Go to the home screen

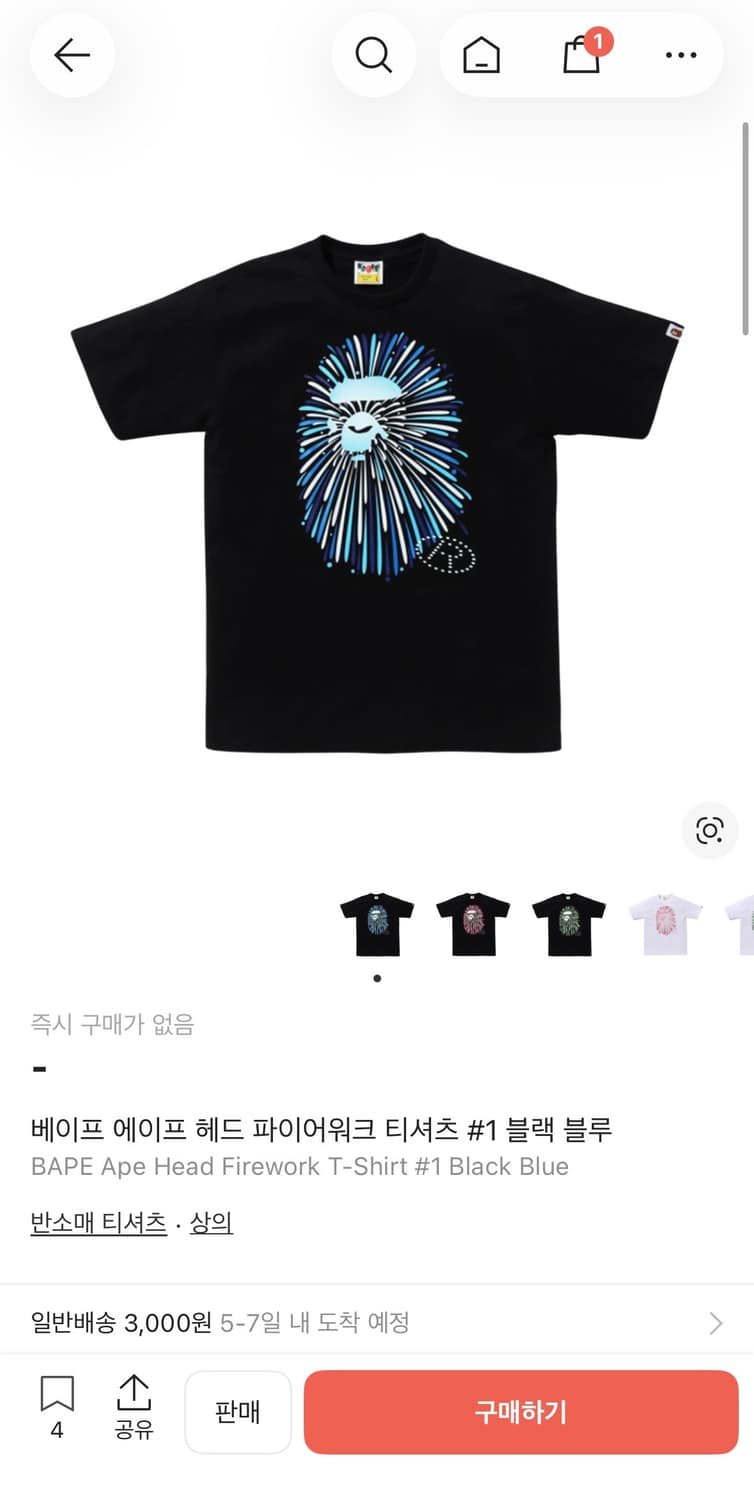pyautogui.click(x=482, y=55)
